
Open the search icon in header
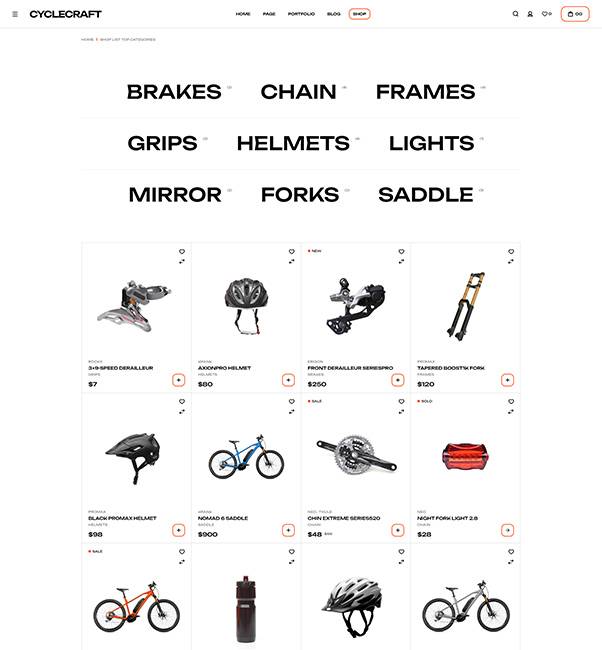pos(516,14)
